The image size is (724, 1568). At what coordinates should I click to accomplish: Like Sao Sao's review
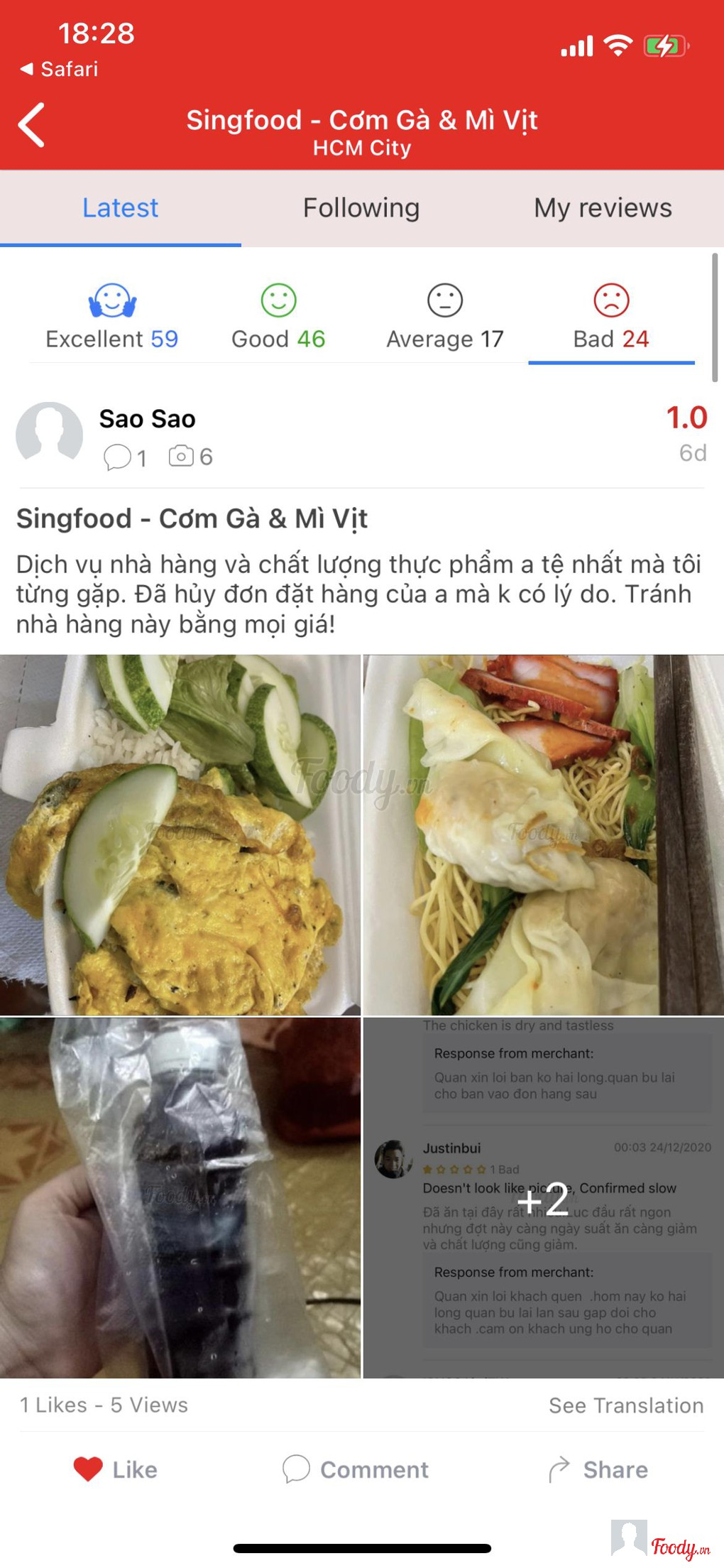pos(116,1469)
